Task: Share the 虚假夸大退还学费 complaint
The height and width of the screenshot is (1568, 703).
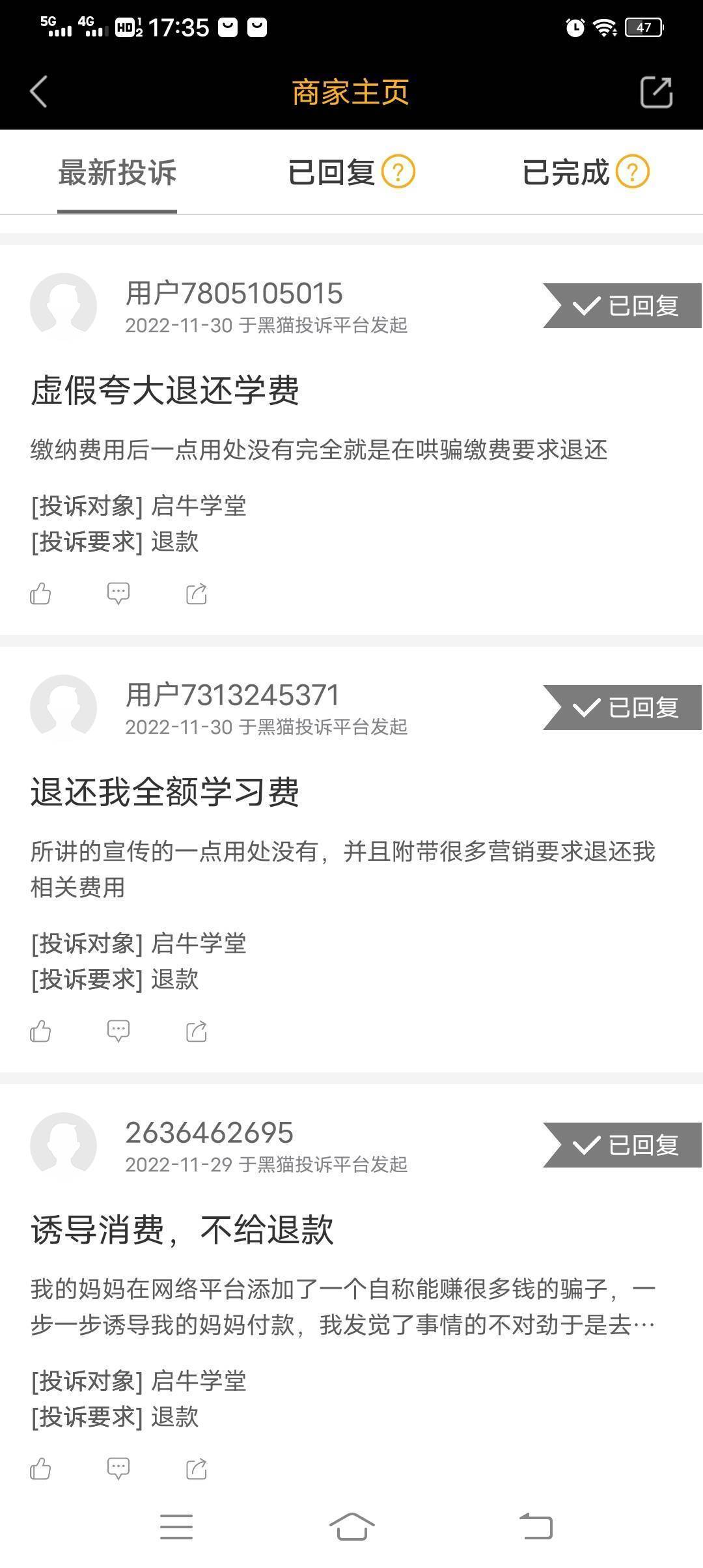Action: tap(196, 593)
